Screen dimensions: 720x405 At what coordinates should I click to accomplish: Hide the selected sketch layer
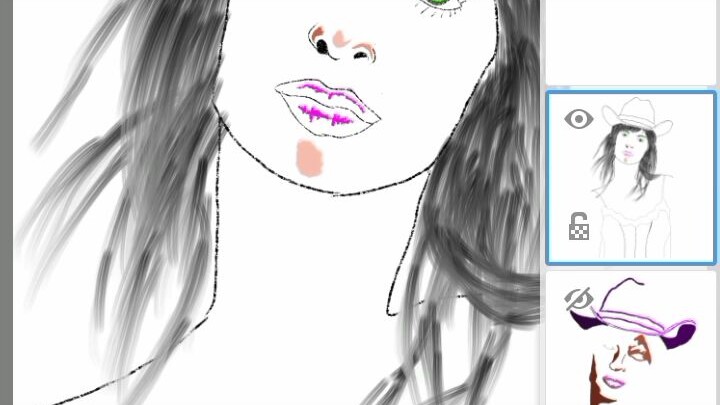click(578, 120)
